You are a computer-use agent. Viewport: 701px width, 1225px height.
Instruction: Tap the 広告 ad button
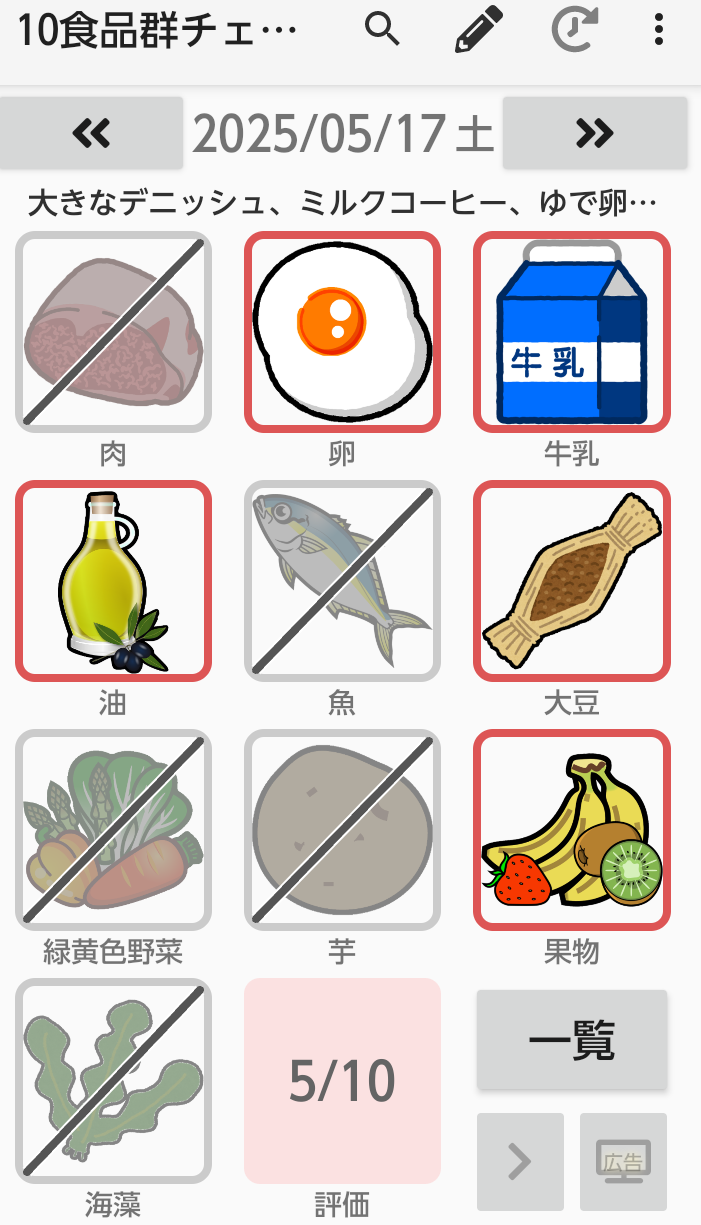click(623, 1162)
